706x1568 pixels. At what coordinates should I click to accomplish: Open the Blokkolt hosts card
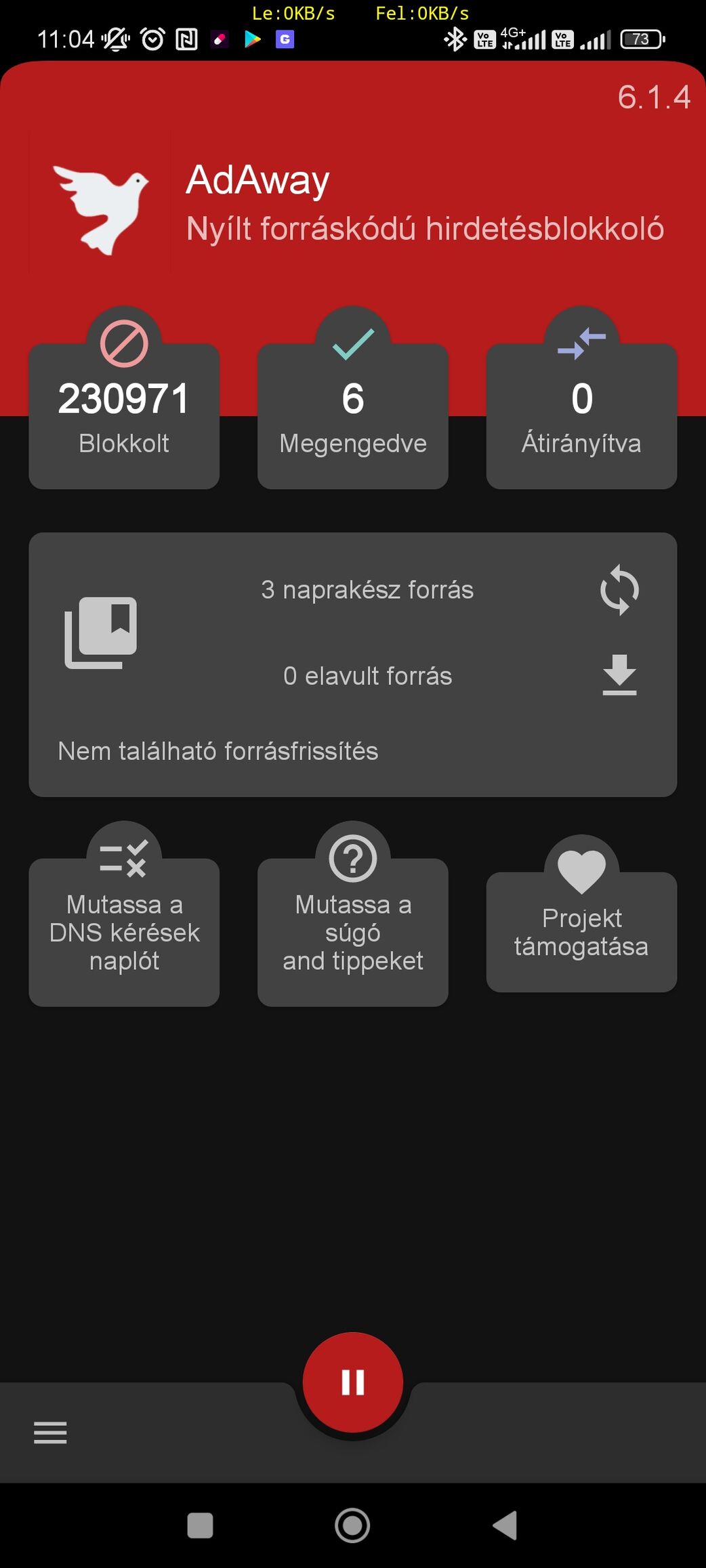click(124, 415)
